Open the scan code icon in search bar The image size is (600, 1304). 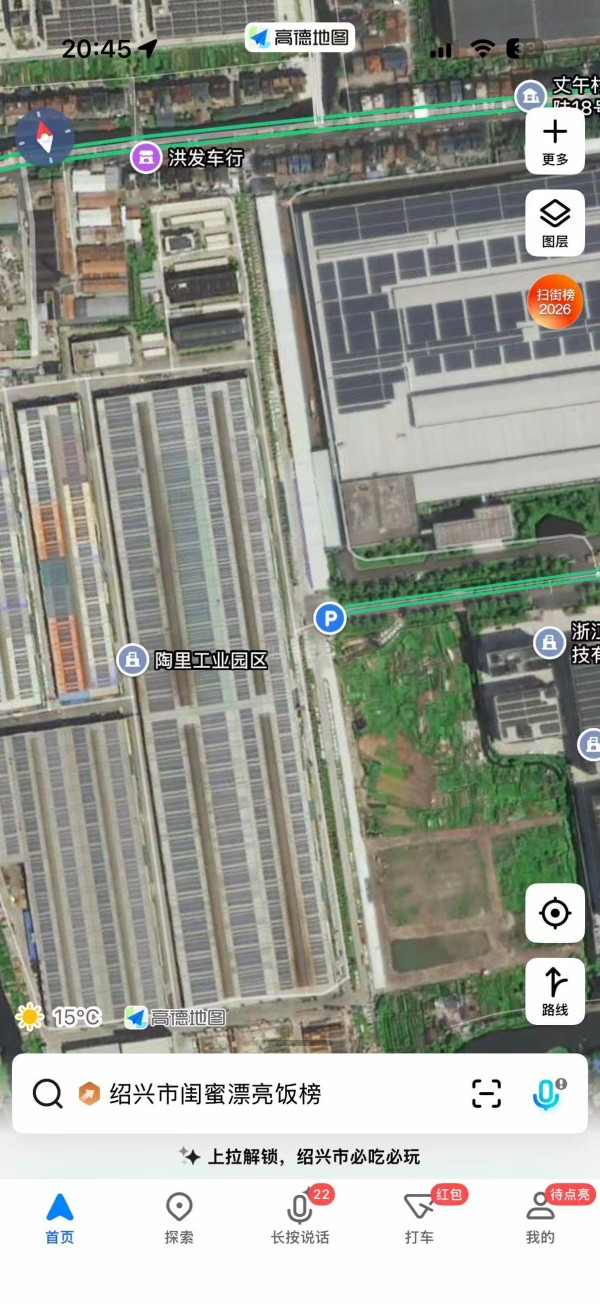point(486,1094)
